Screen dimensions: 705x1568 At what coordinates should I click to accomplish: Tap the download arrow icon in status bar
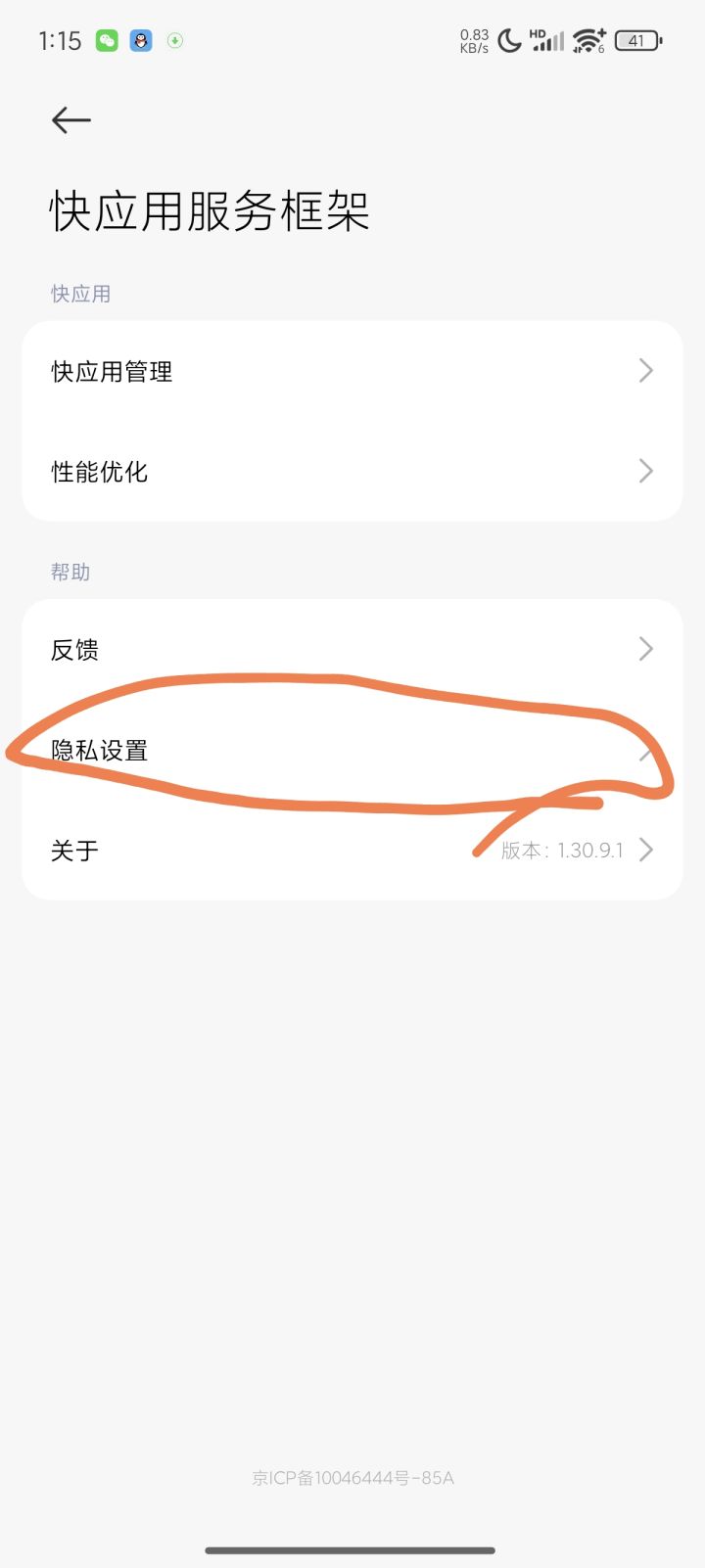pos(174,39)
